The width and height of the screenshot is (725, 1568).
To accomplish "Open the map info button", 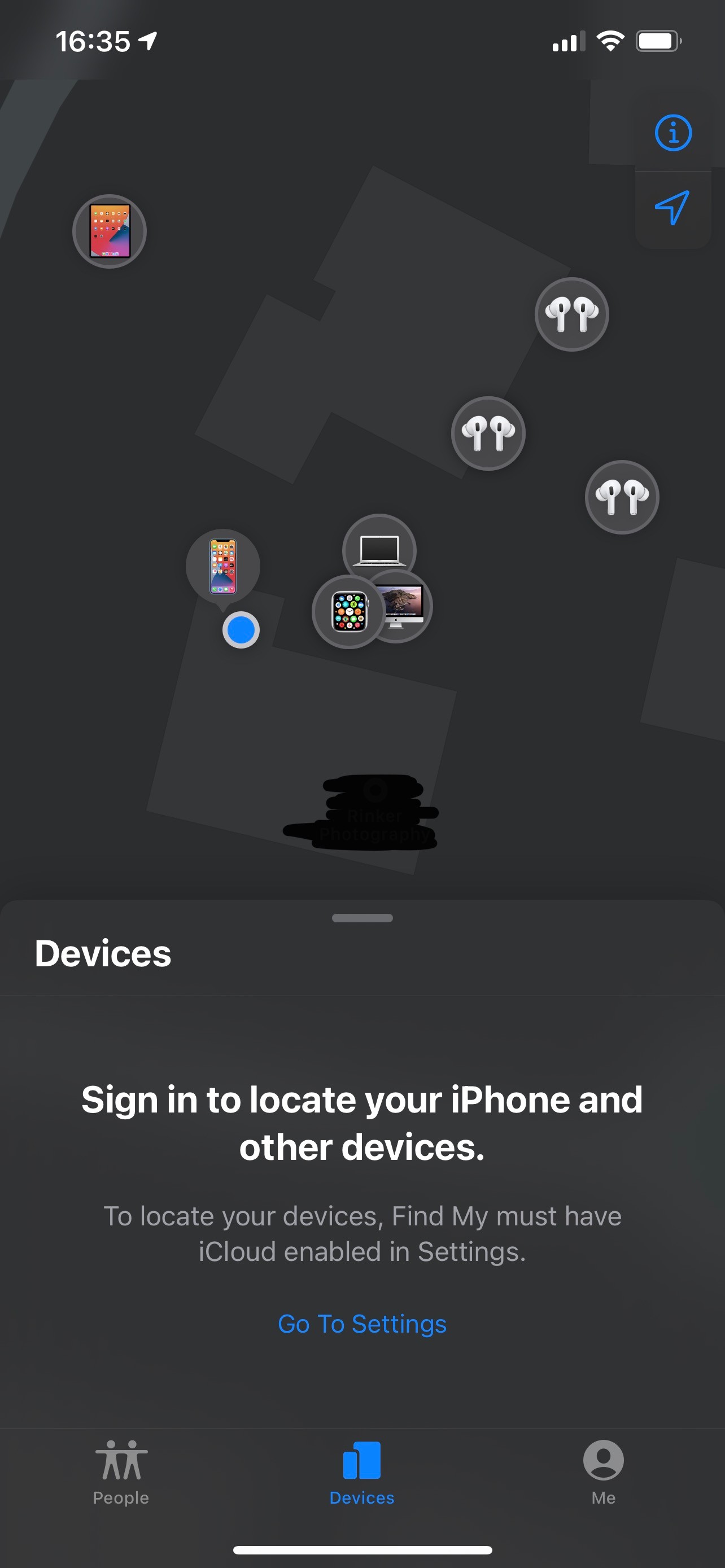I will (672, 132).
